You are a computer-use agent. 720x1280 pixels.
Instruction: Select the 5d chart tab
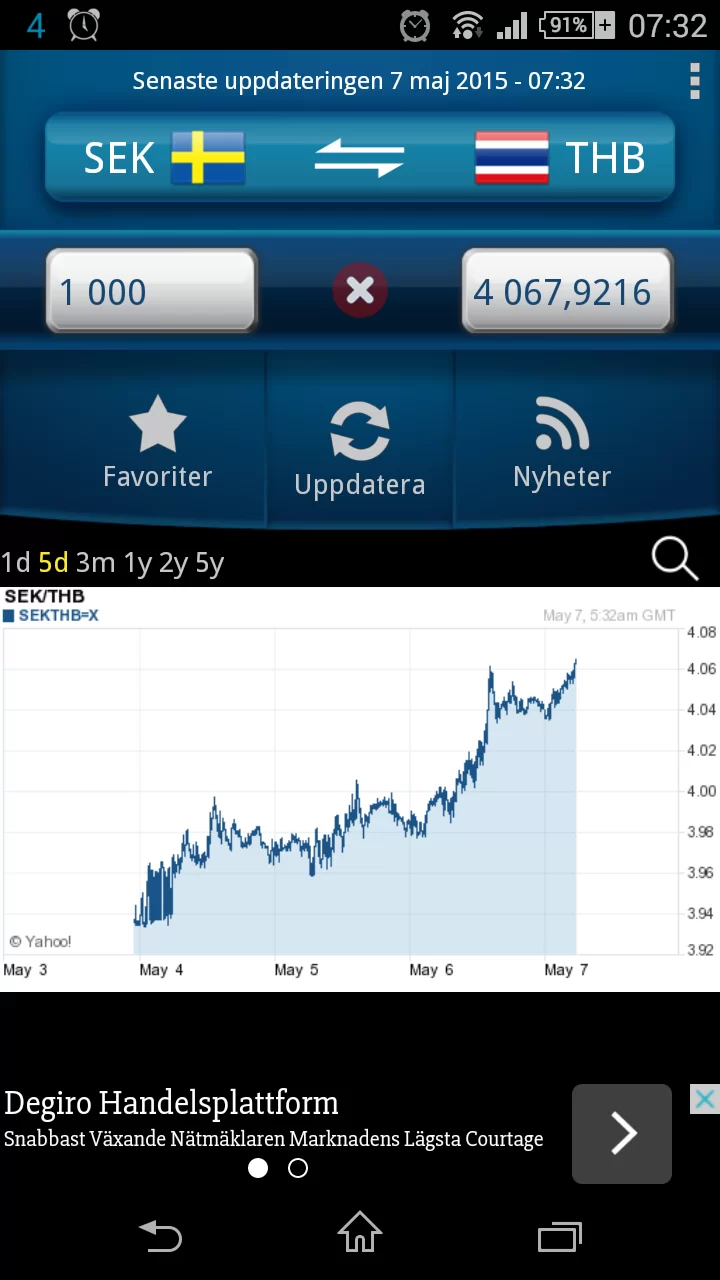pos(56,562)
